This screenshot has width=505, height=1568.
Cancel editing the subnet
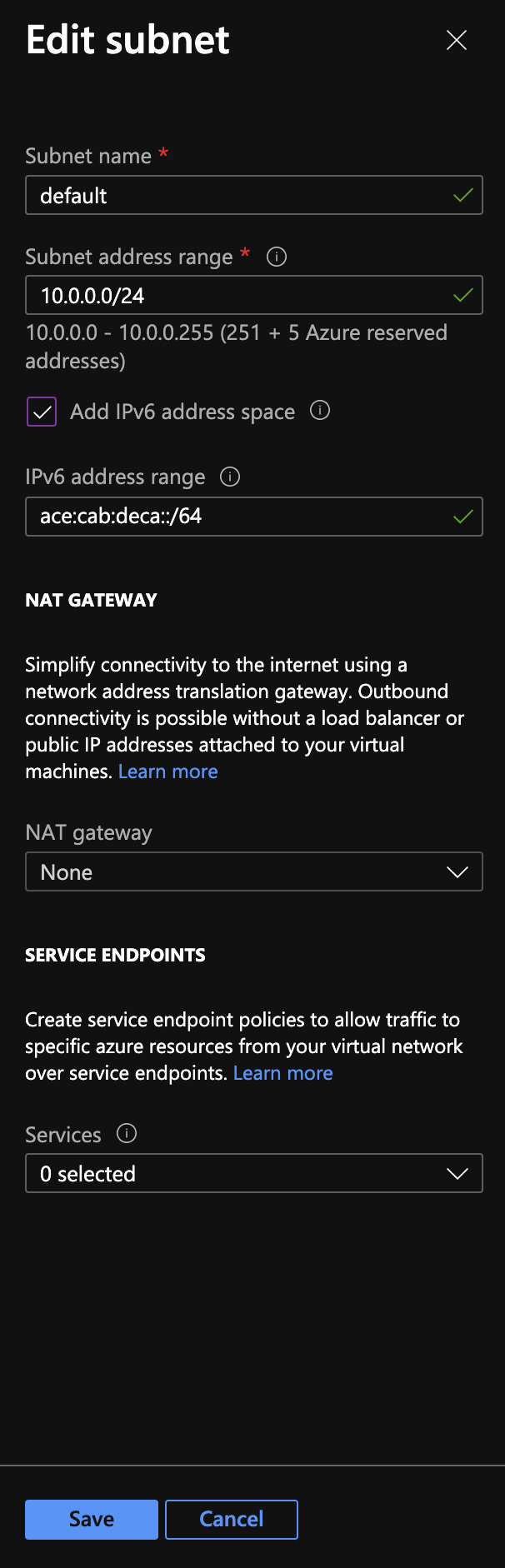(232, 1520)
